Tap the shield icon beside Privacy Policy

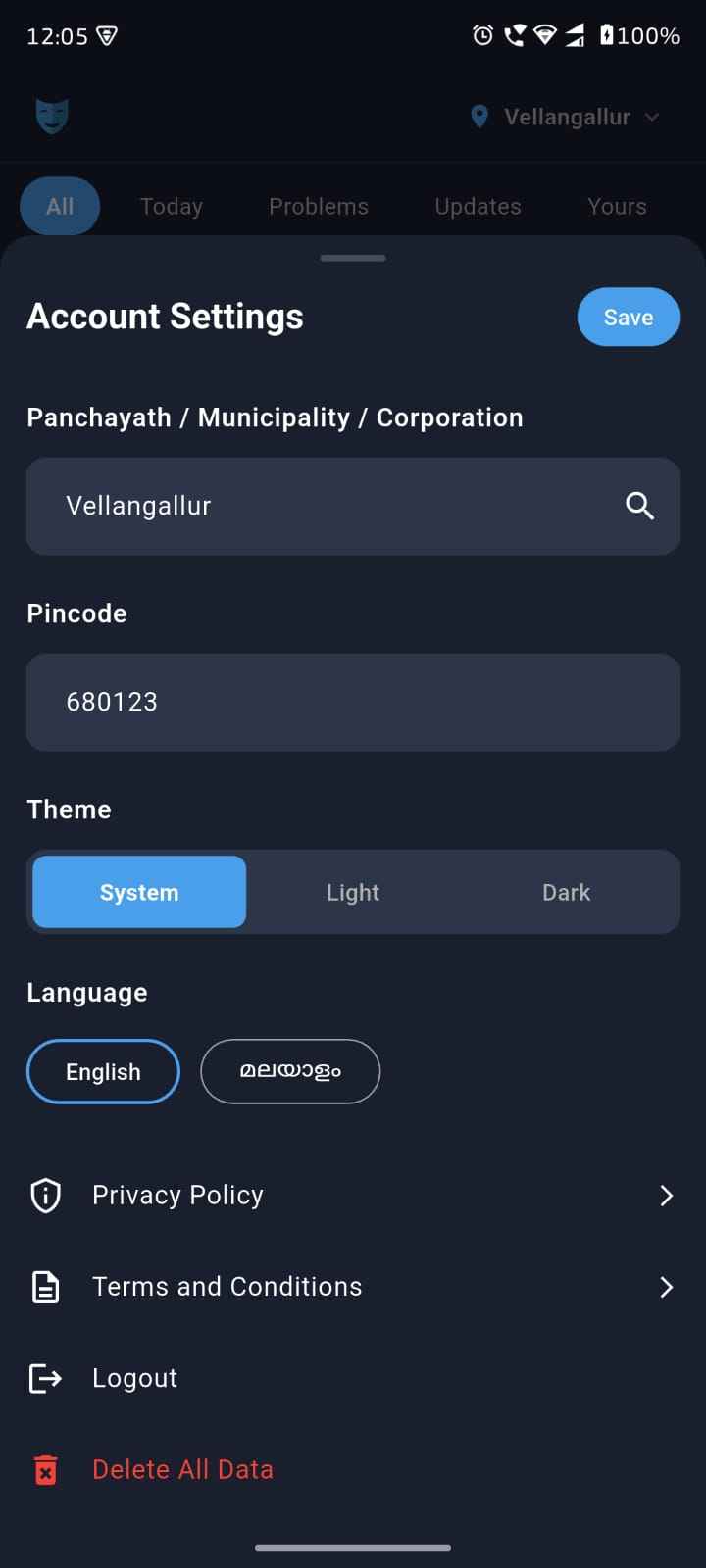pyautogui.click(x=44, y=1195)
